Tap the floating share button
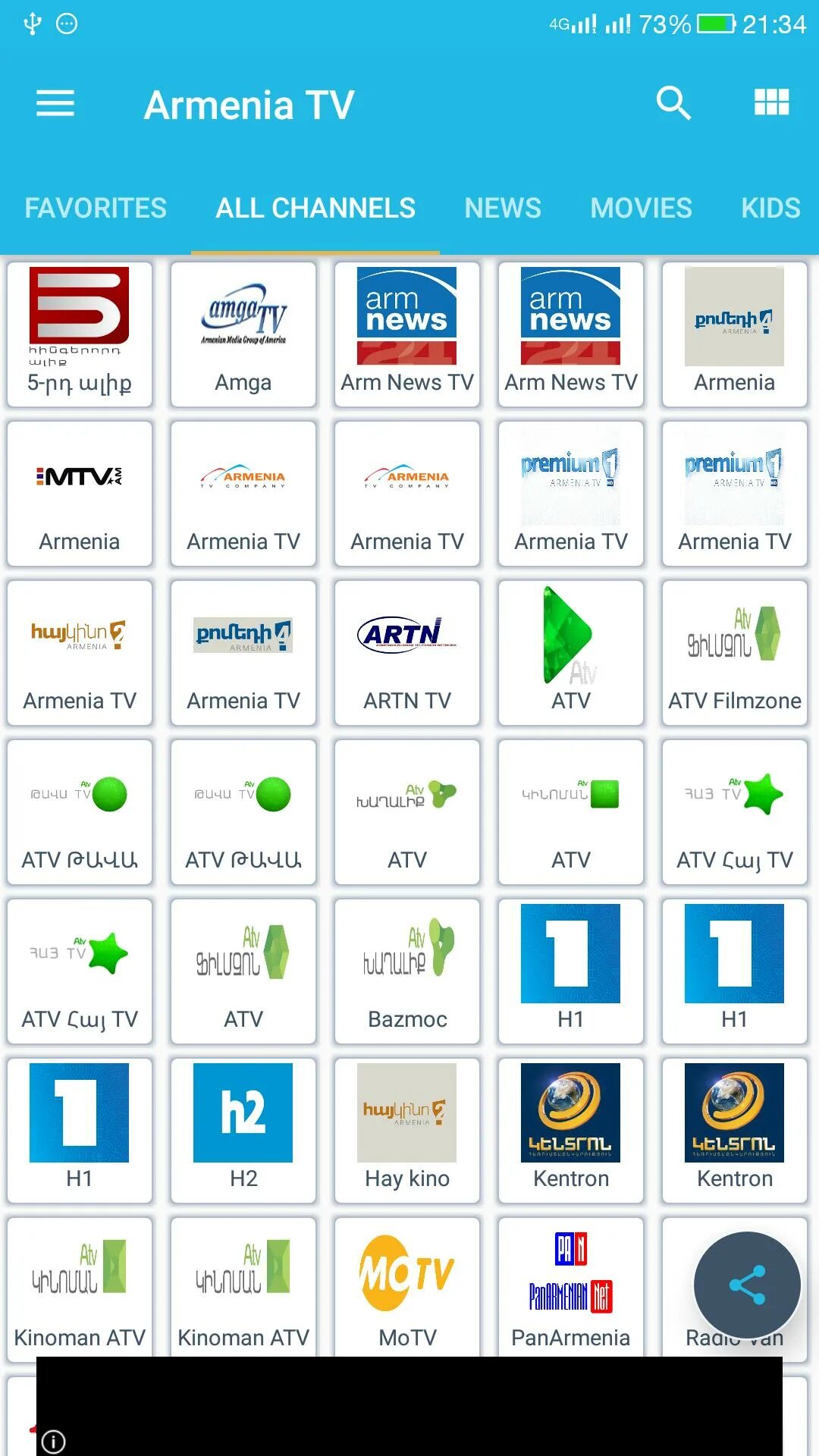819x1456 pixels. (747, 1285)
